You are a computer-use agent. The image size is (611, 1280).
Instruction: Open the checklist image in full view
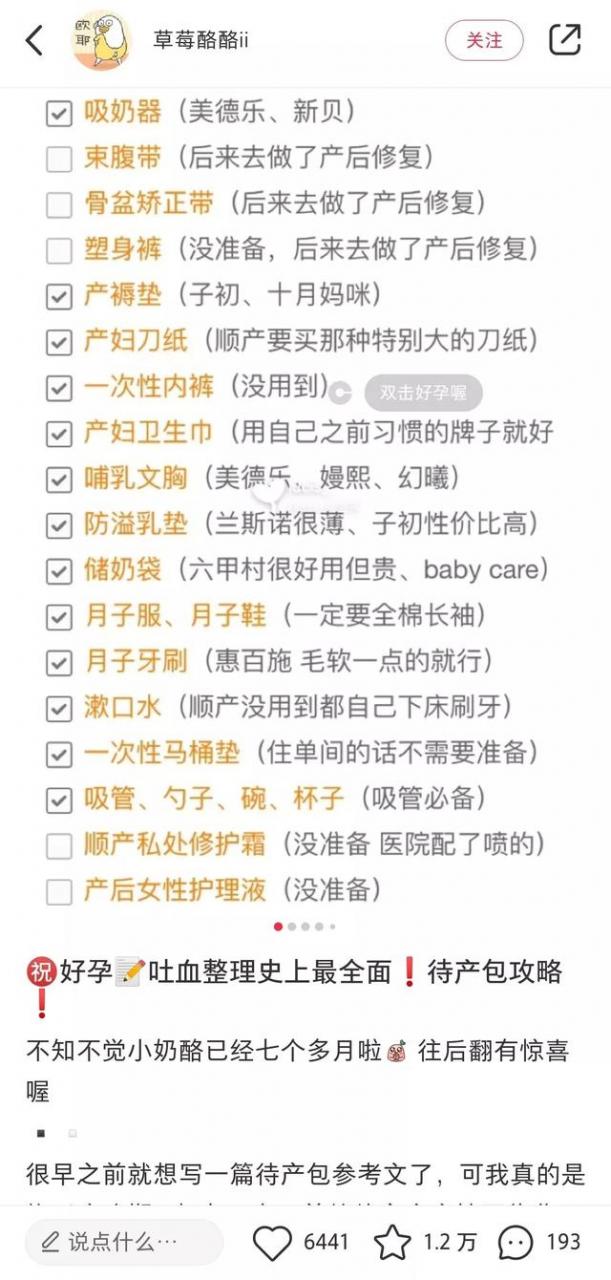coord(305,500)
